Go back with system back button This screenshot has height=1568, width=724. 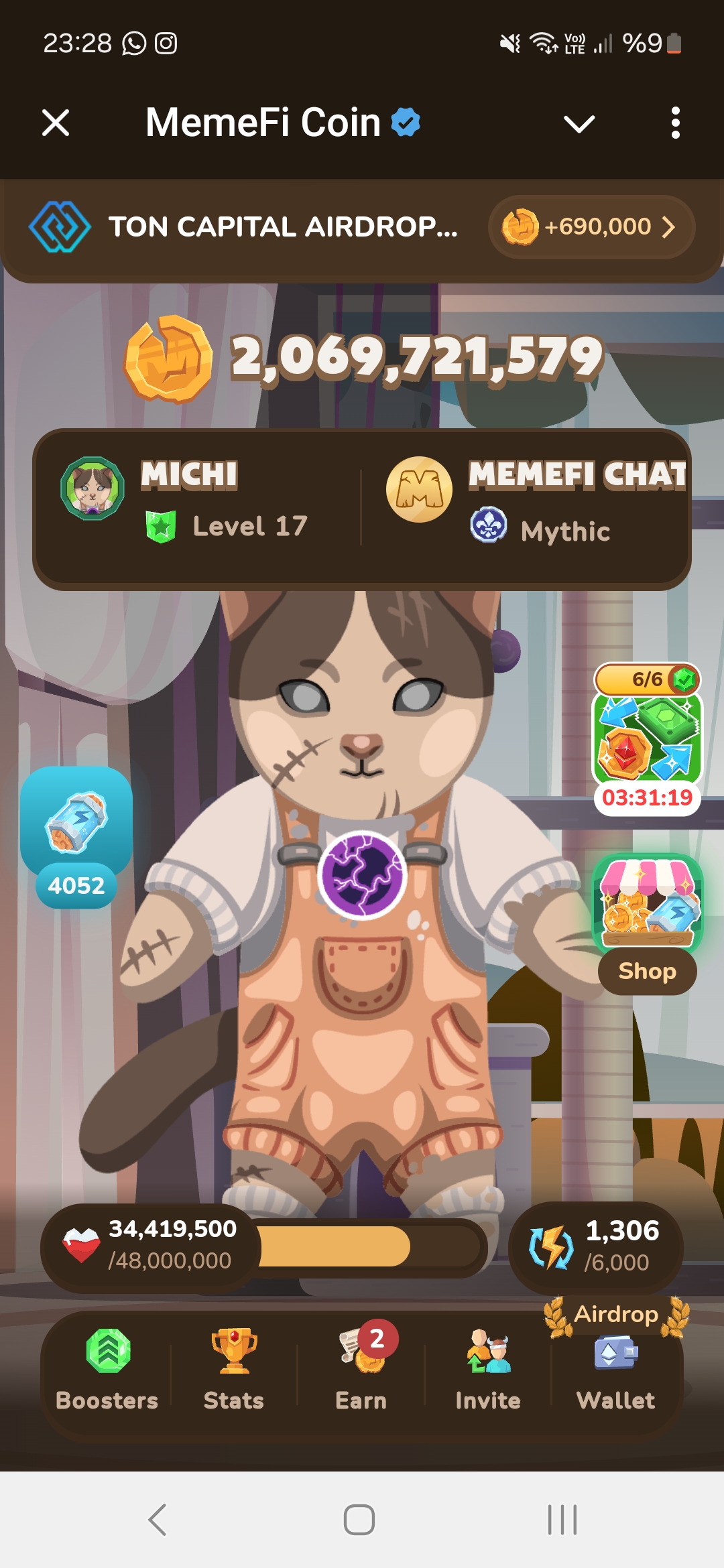(158, 1519)
